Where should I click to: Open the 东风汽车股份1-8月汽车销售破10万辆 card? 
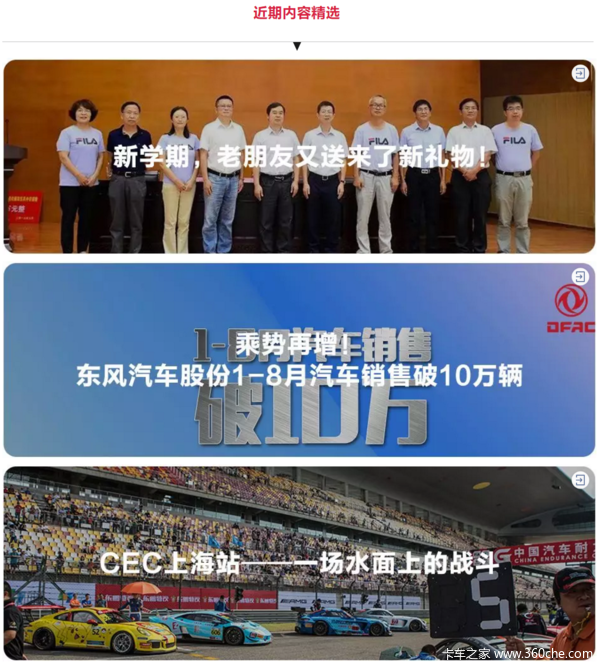click(298, 361)
